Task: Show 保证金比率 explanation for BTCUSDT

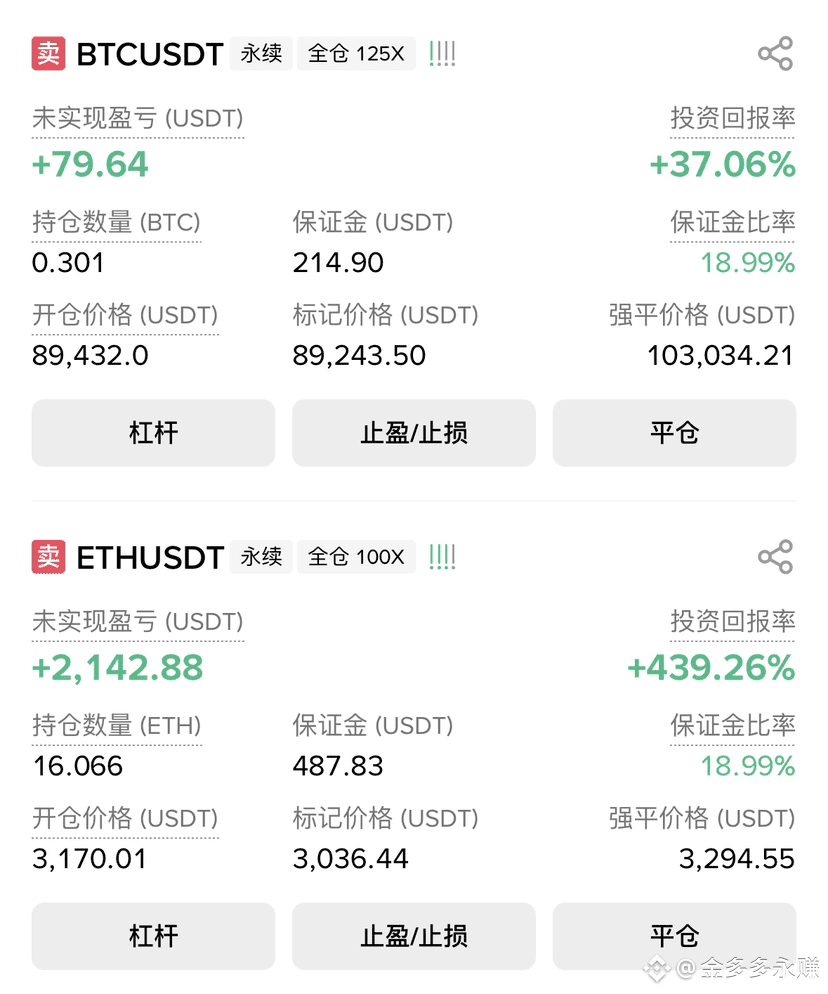Action: [x=732, y=222]
